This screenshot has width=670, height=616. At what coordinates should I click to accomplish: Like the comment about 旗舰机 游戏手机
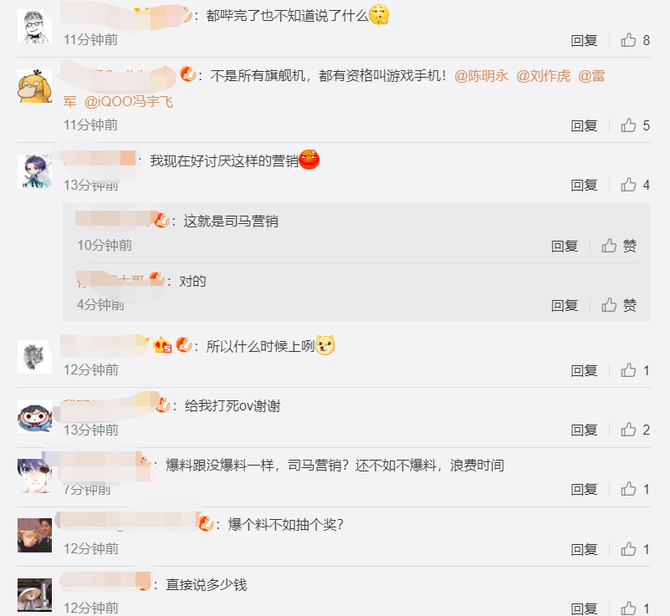pos(629,125)
